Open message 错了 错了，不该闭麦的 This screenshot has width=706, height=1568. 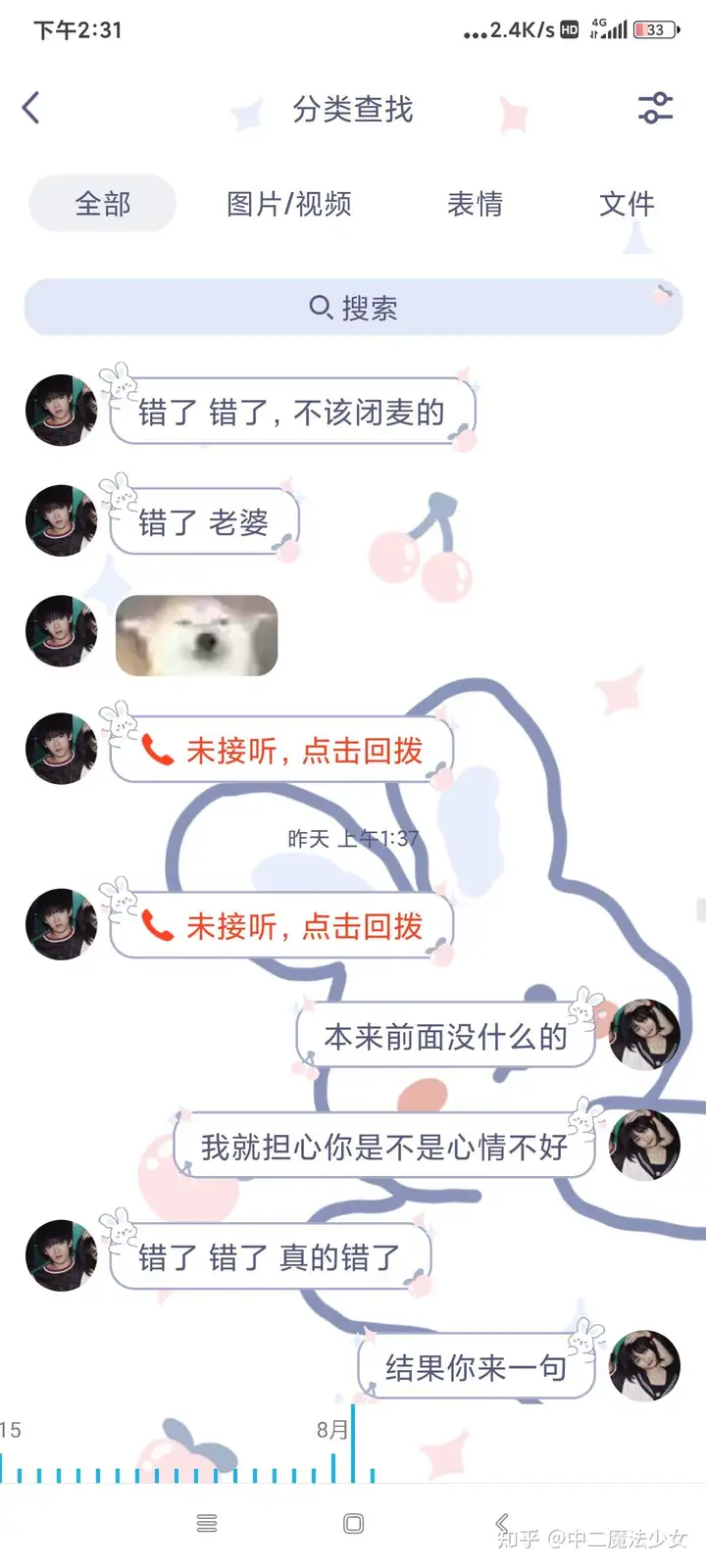coord(292,413)
